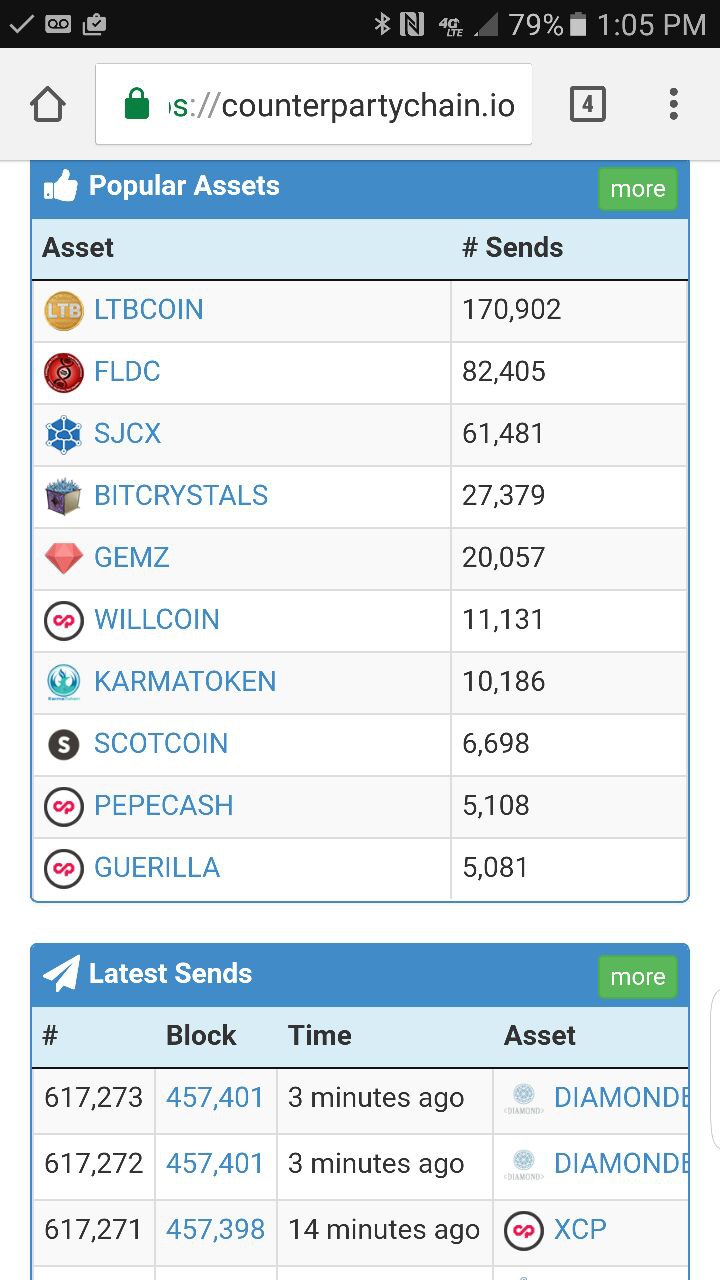Open block 457,398 link

(x=215, y=1230)
